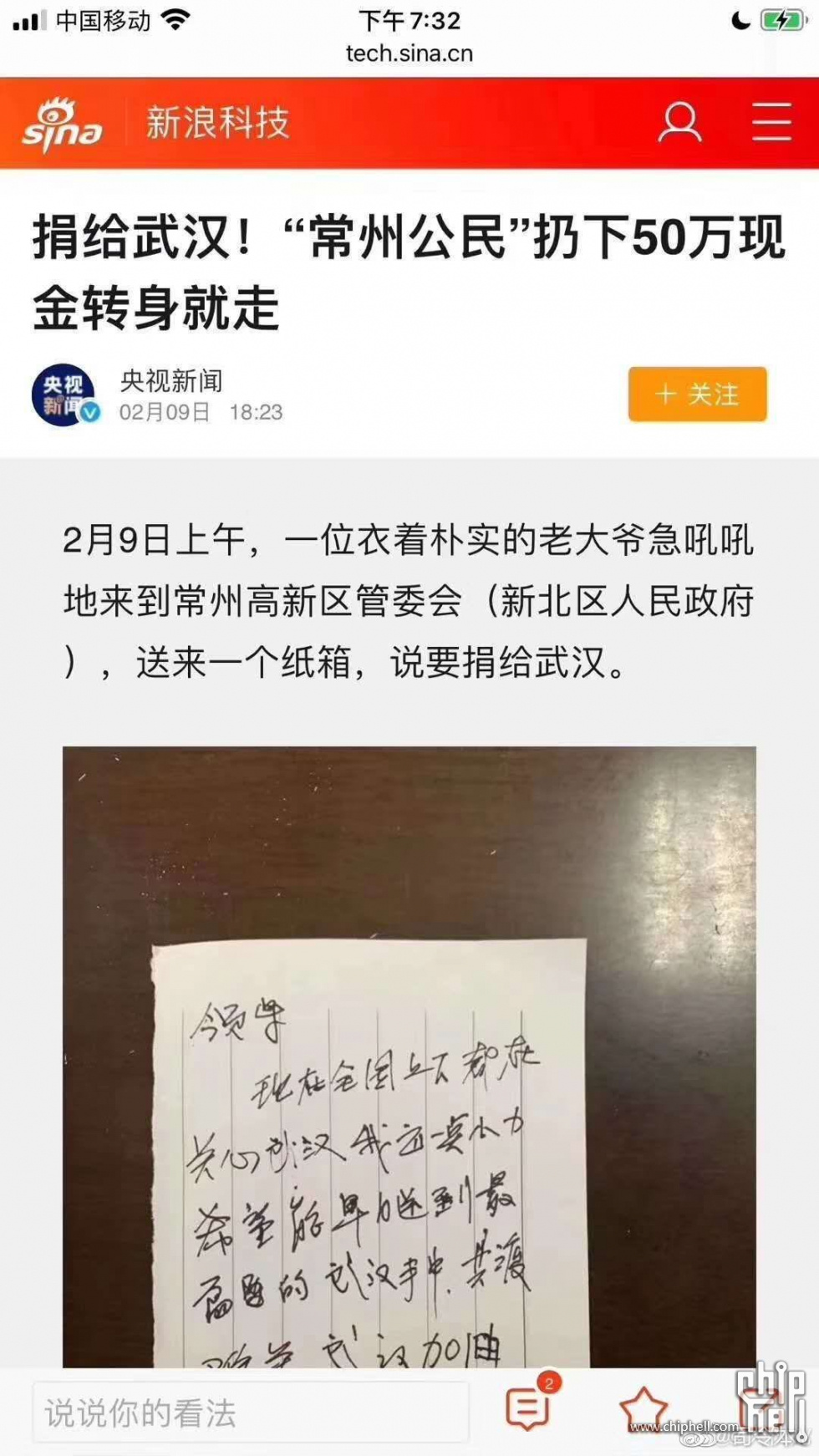Open the hamburger menu
Viewport: 819px width, 1456px height.
coord(771,123)
